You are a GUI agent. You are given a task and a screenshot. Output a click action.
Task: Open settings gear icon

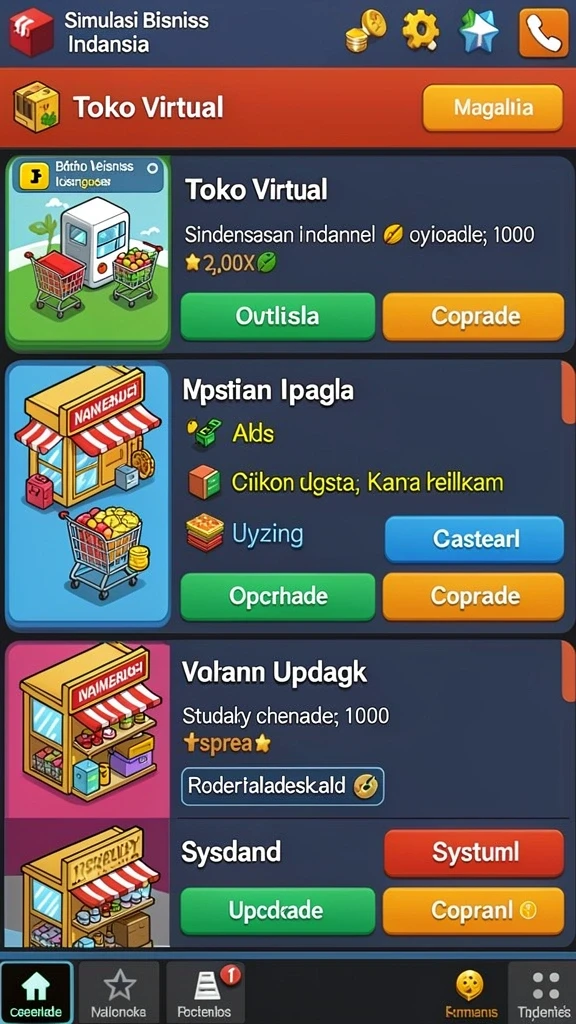tap(421, 30)
